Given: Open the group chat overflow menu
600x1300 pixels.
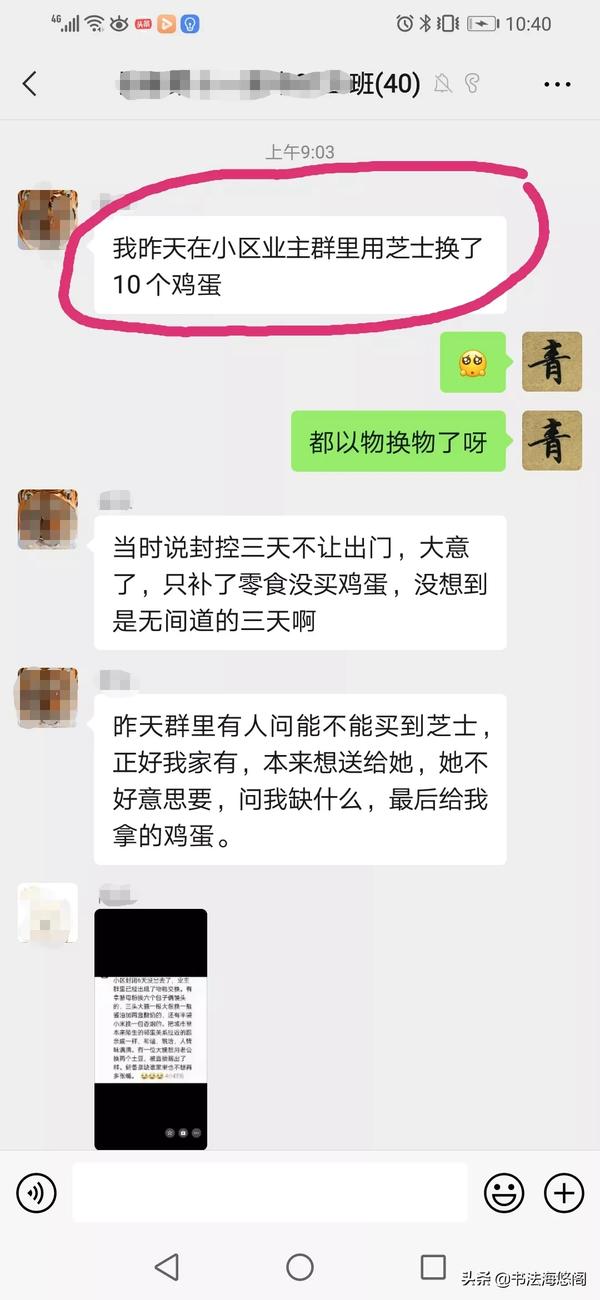Looking at the screenshot, I should point(557,85).
